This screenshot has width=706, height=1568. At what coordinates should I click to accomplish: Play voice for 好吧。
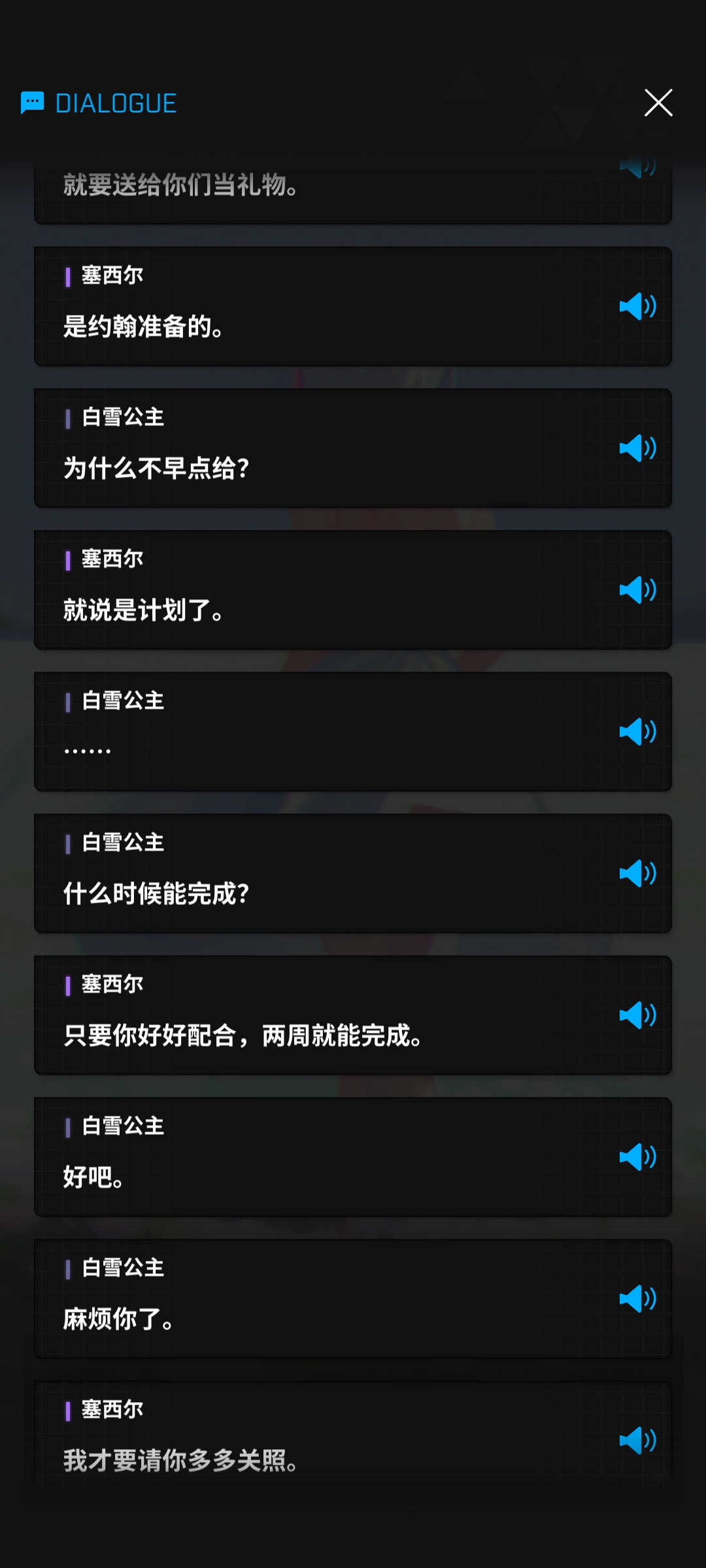pos(637,1157)
